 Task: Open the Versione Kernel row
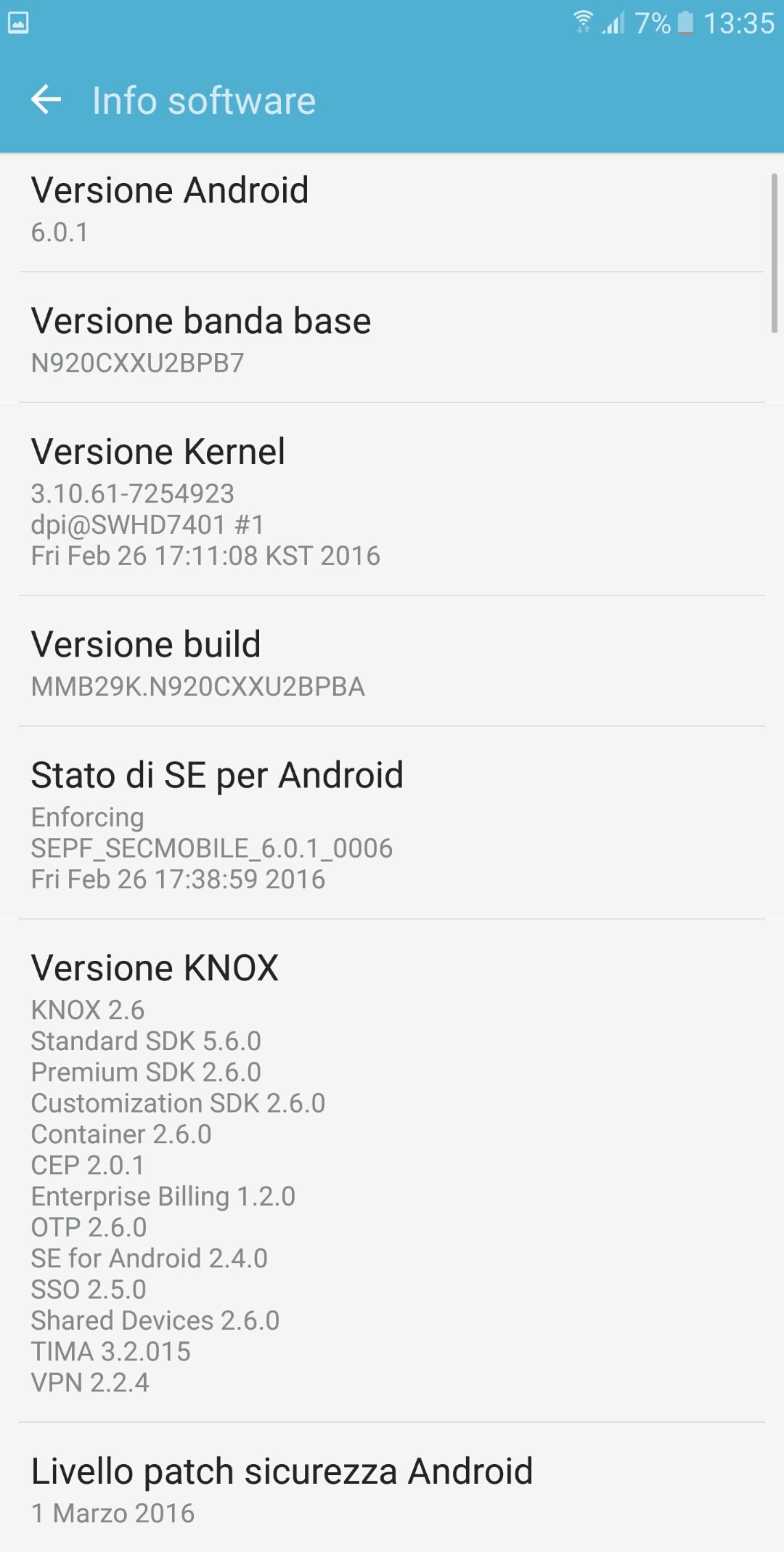[x=392, y=500]
